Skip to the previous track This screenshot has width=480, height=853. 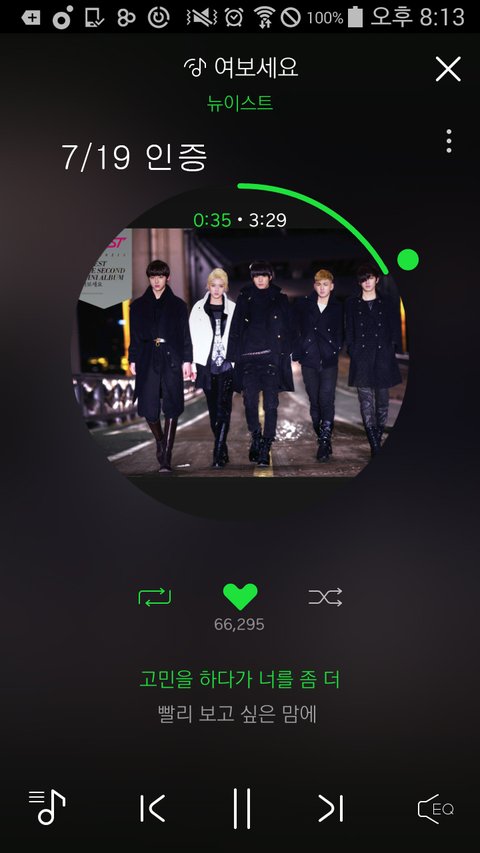pyautogui.click(x=152, y=808)
